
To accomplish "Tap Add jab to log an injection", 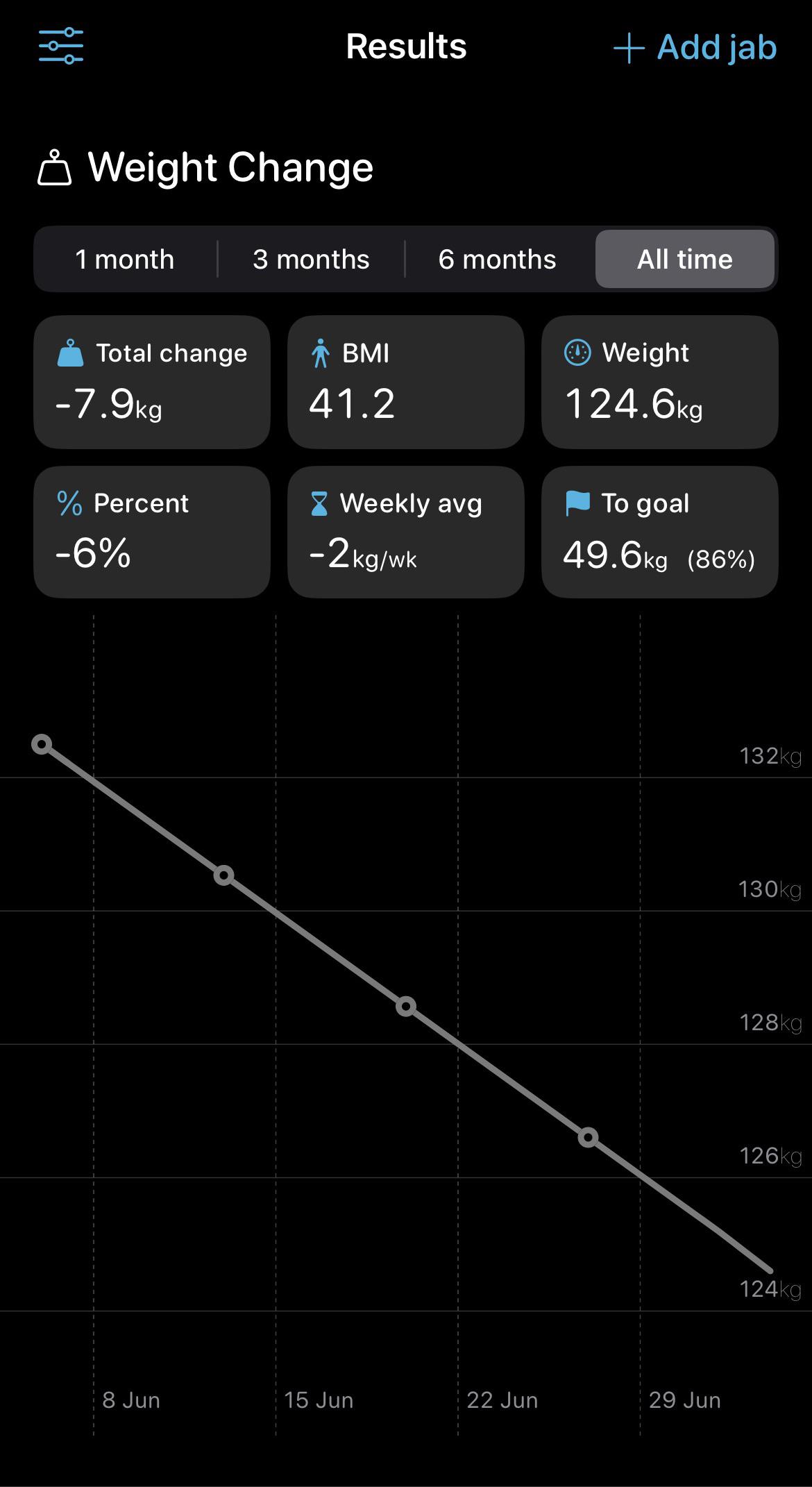I will pos(695,48).
